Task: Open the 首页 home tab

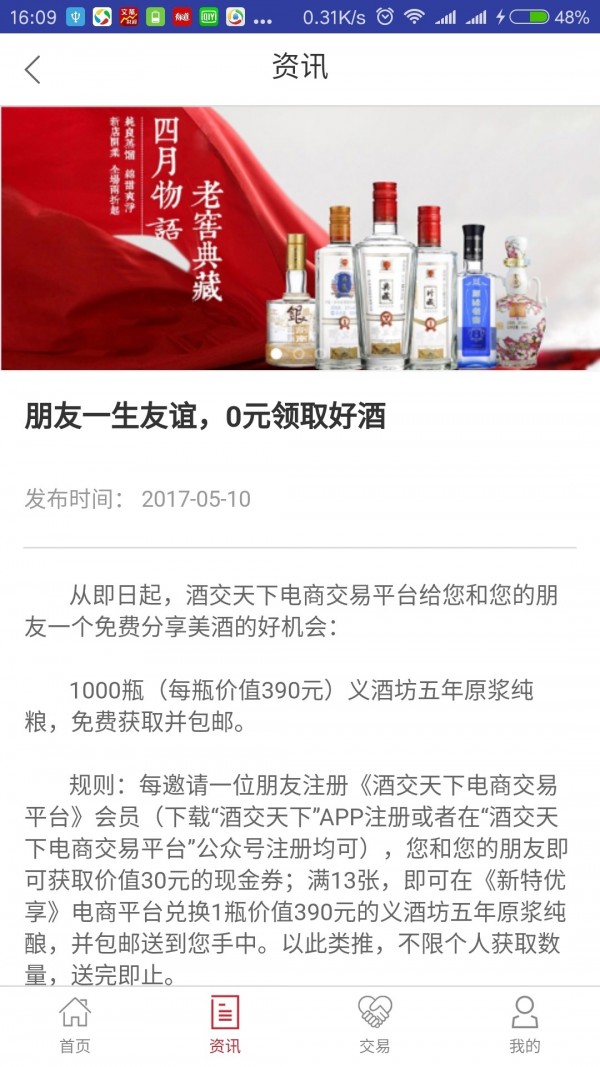Action: pyautogui.click(x=75, y=1025)
